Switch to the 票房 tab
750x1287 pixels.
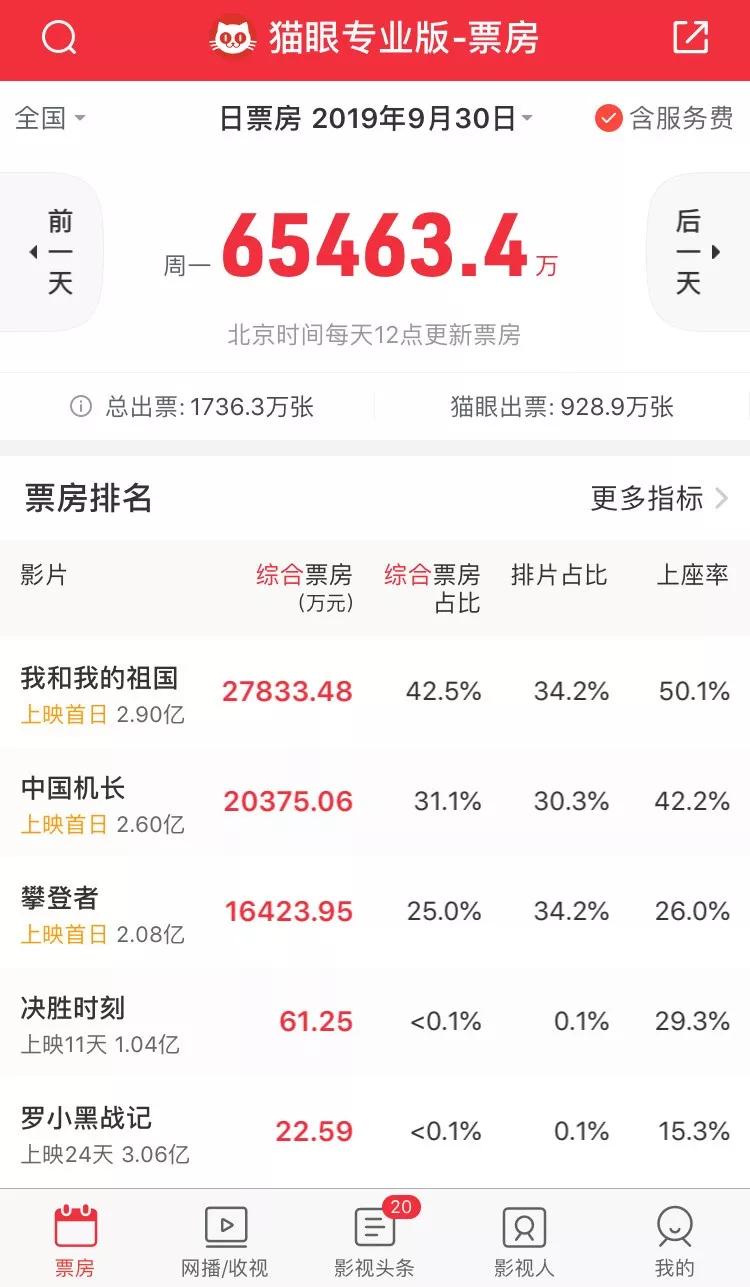(x=75, y=1240)
